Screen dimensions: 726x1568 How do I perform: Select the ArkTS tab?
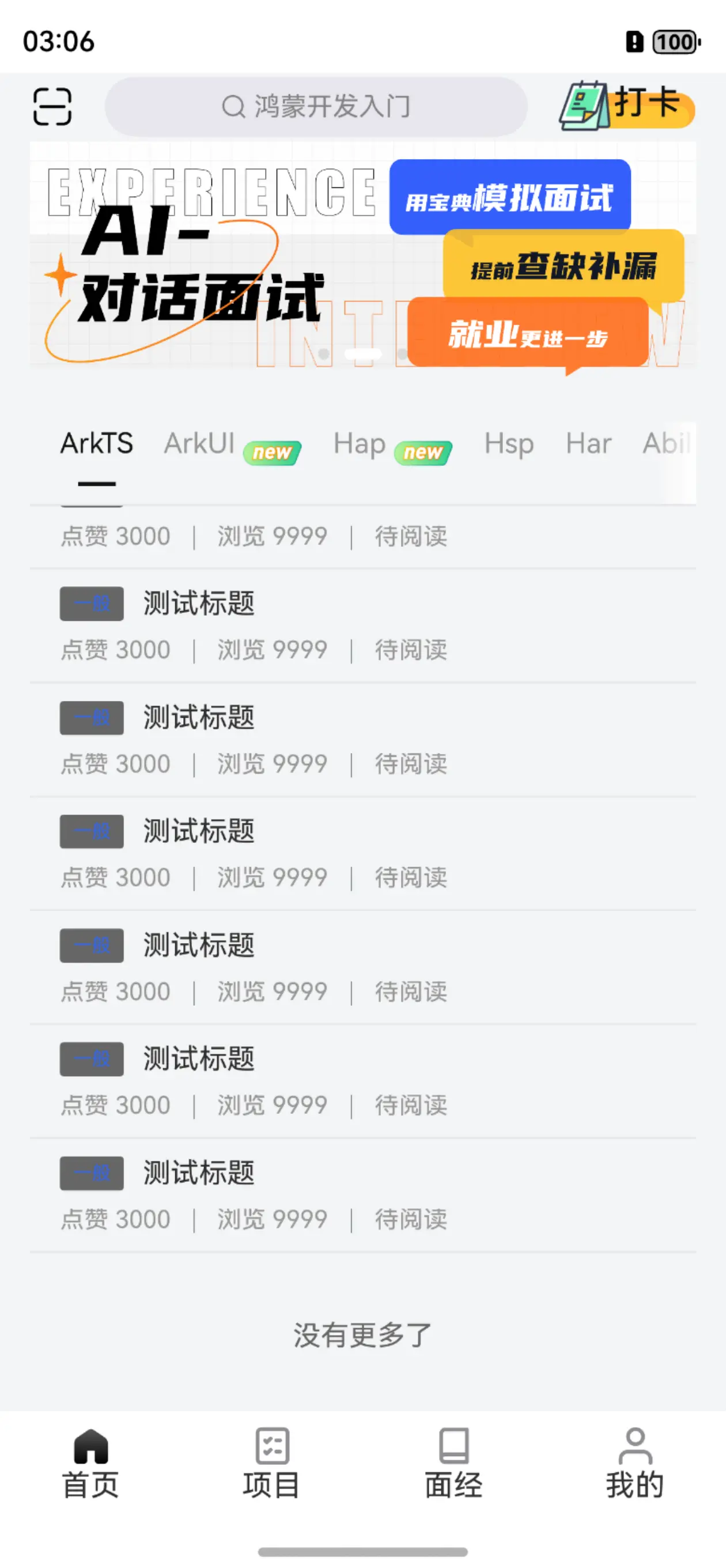[x=96, y=444]
